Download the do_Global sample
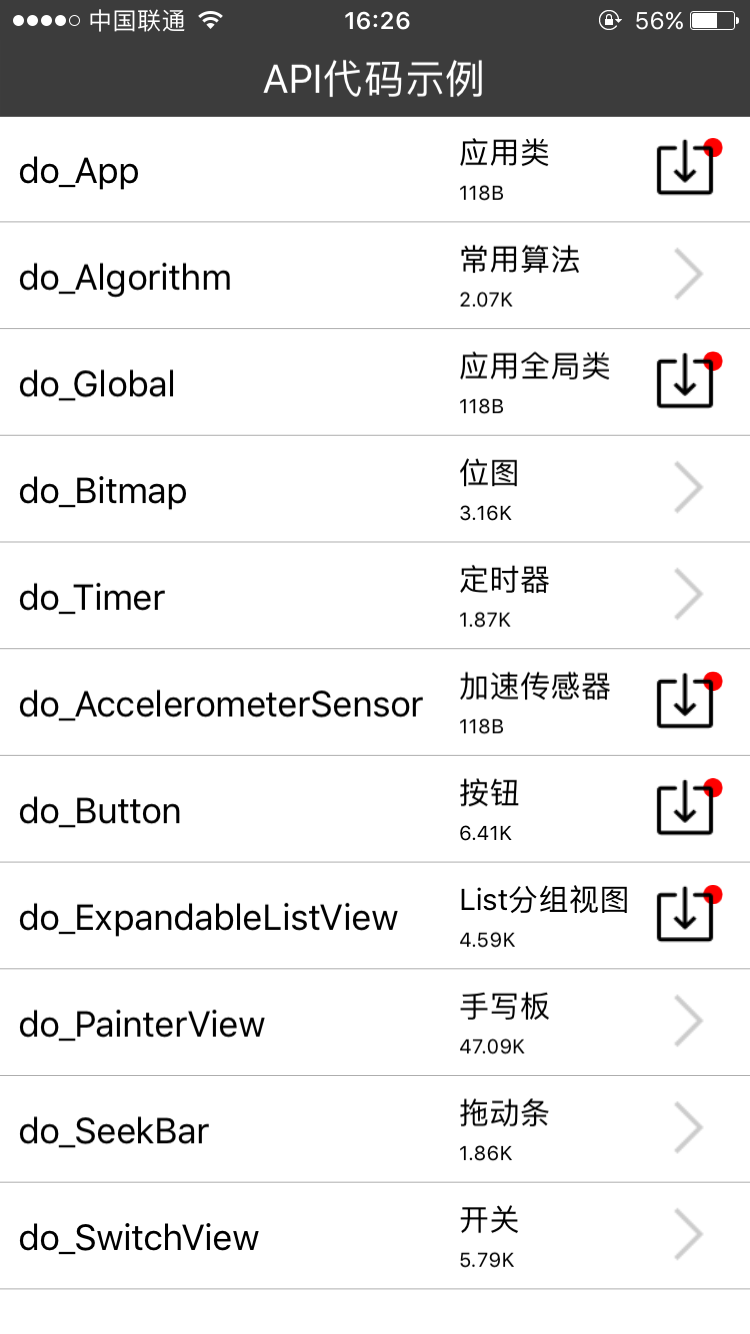 coord(685,382)
